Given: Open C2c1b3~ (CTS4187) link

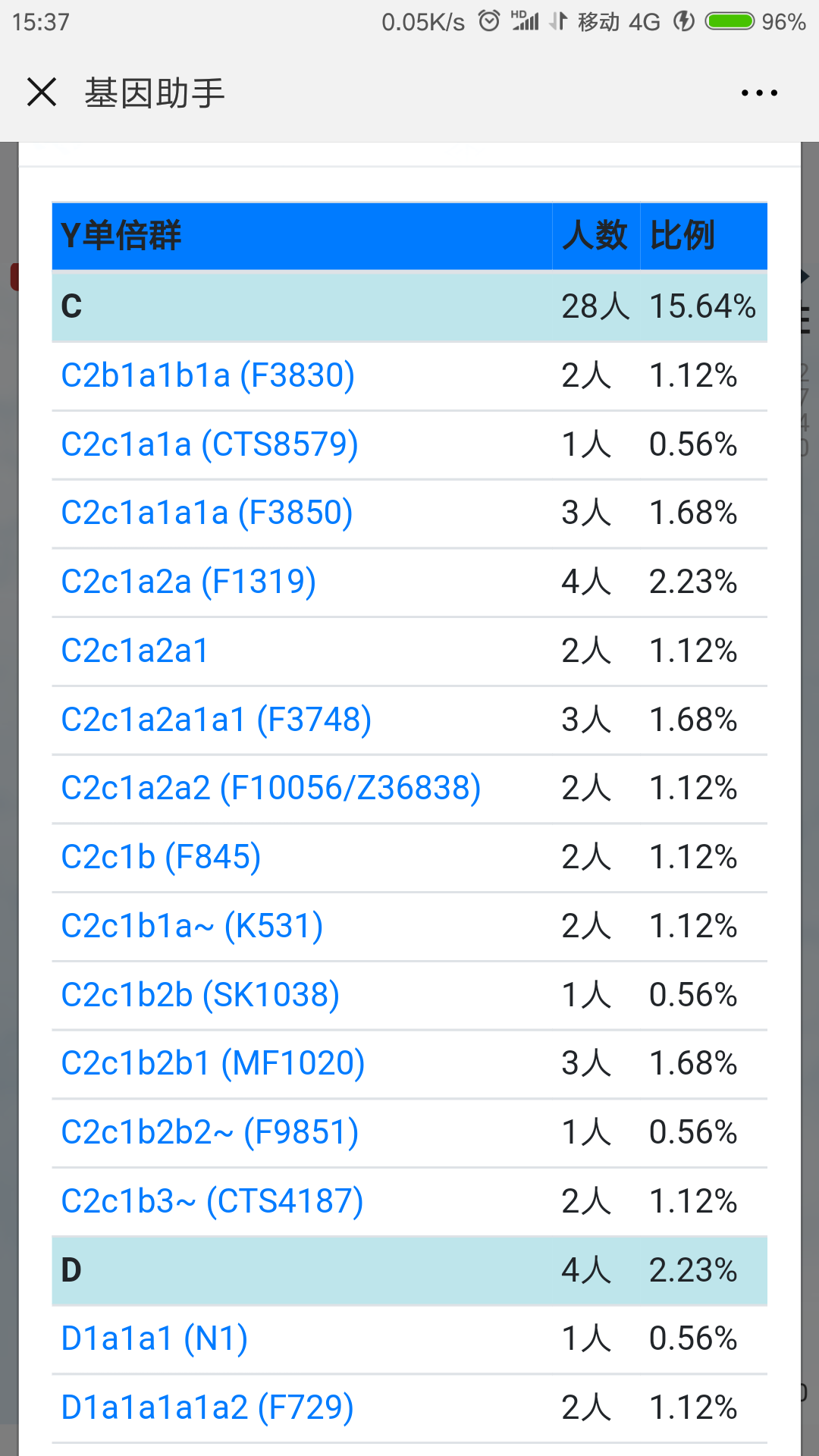Looking at the screenshot, I should tap(212, 1201).
